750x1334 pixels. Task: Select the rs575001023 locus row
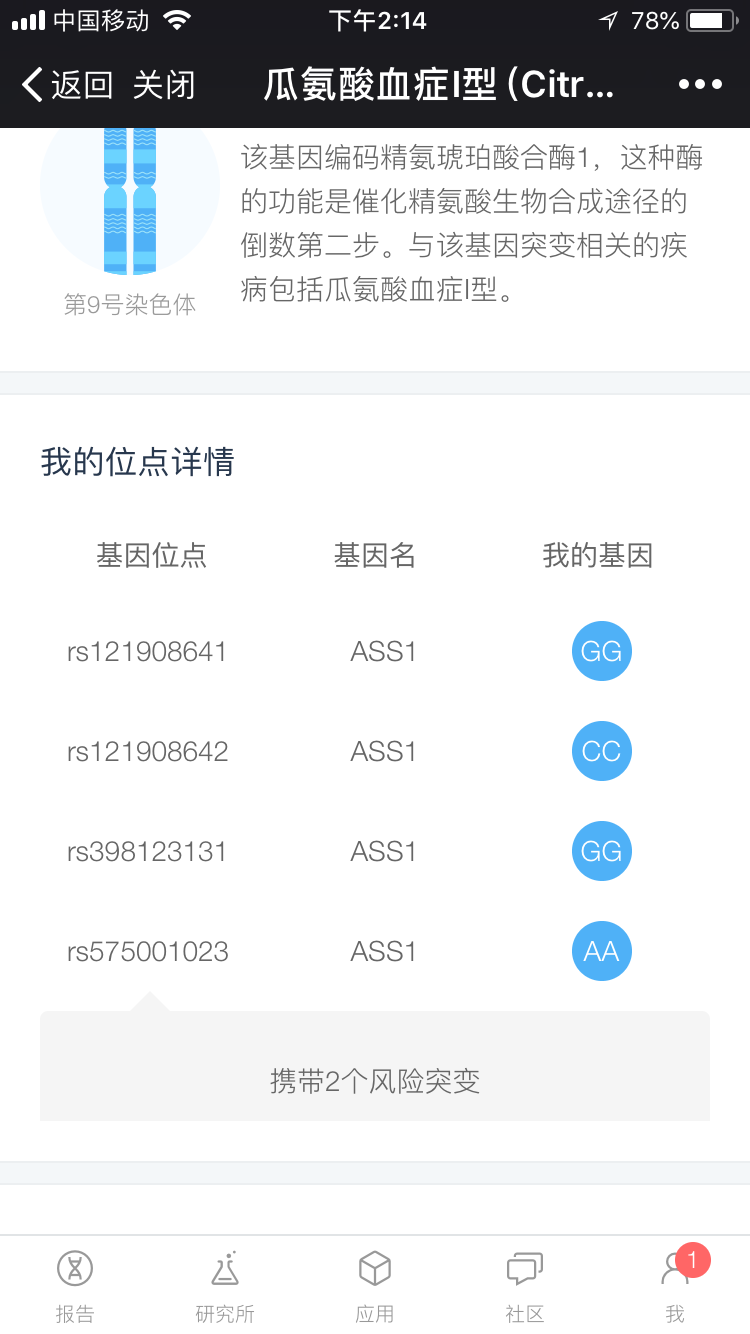click(x=375, y=952)
